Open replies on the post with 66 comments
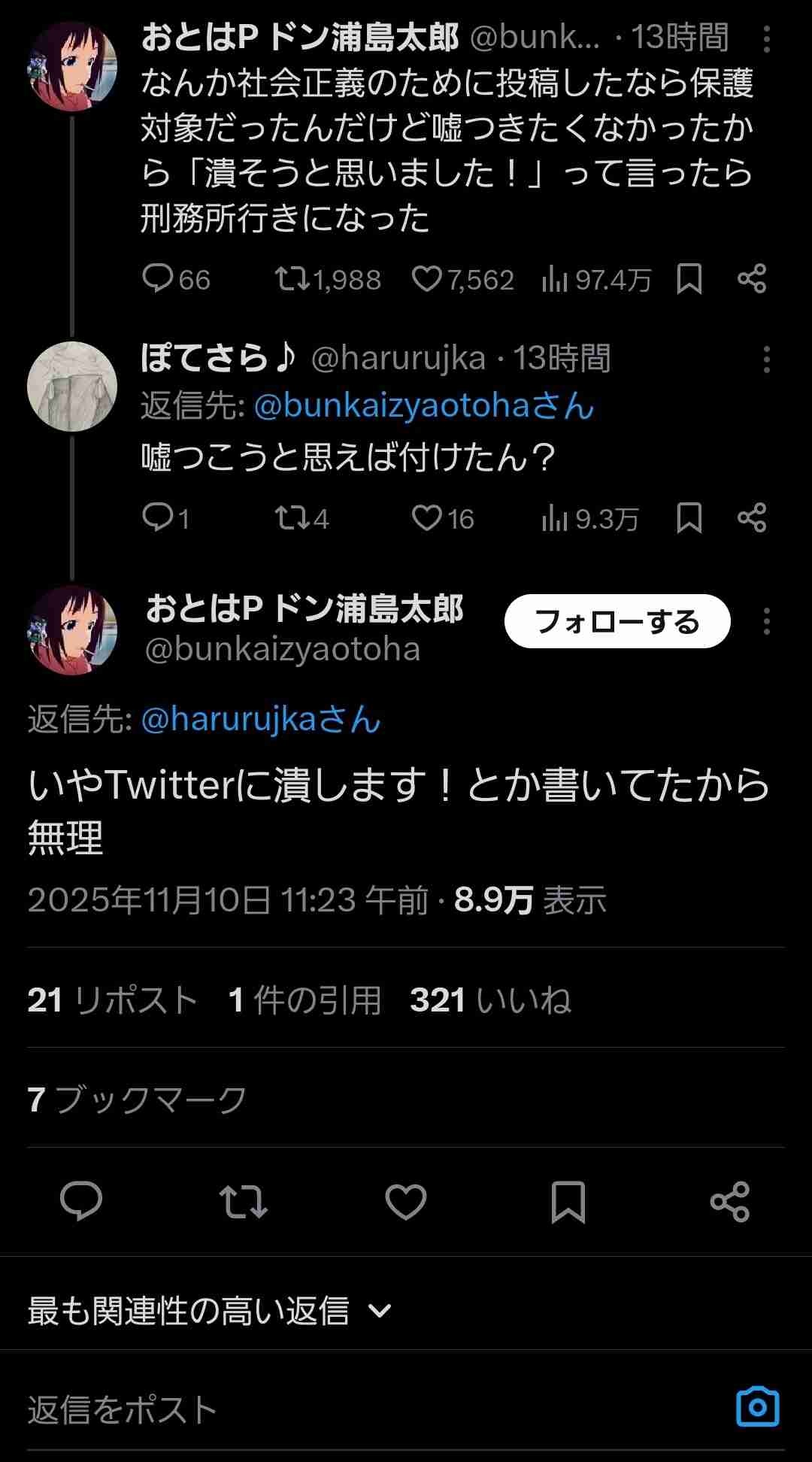Image resolution: width=812 pixels, height=1462 pixels. (x=158, y=279)
